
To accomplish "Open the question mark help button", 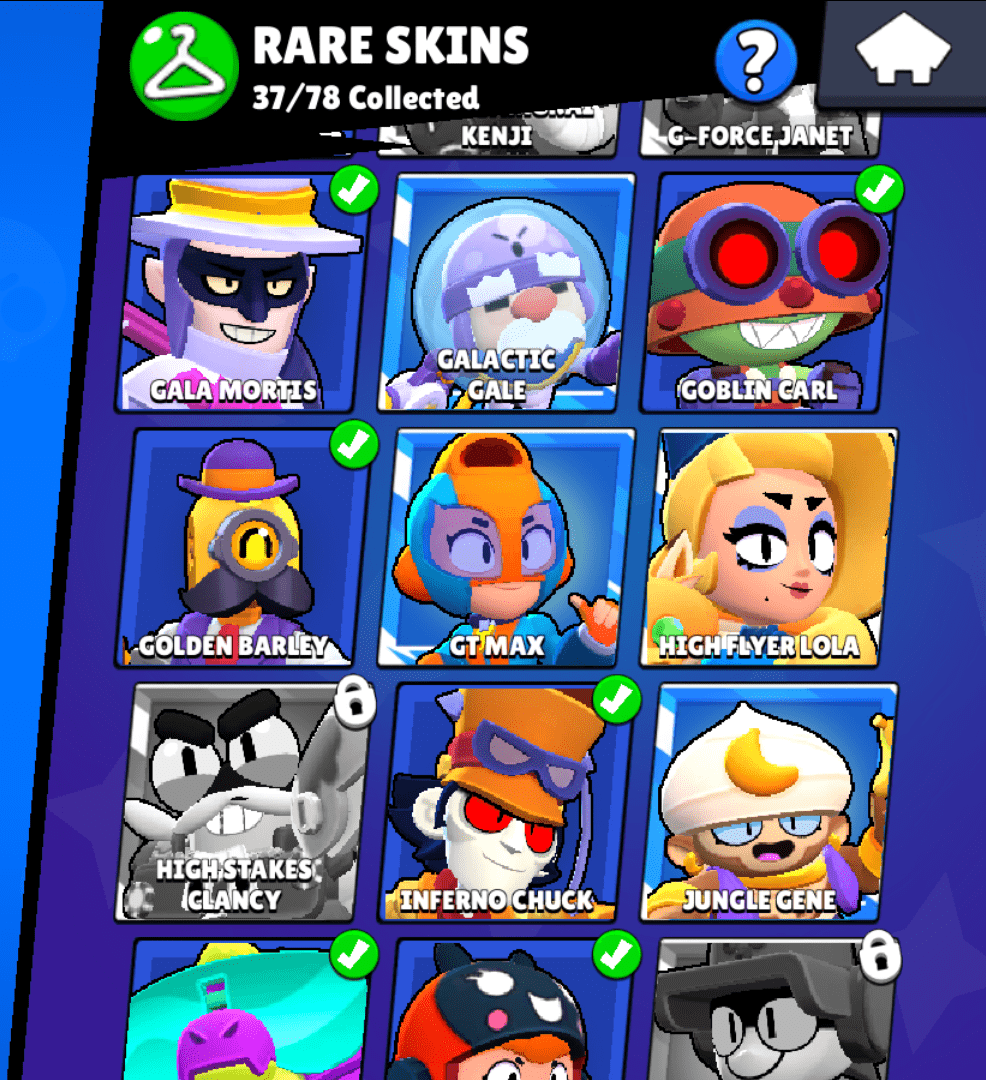I will [756, 61].
